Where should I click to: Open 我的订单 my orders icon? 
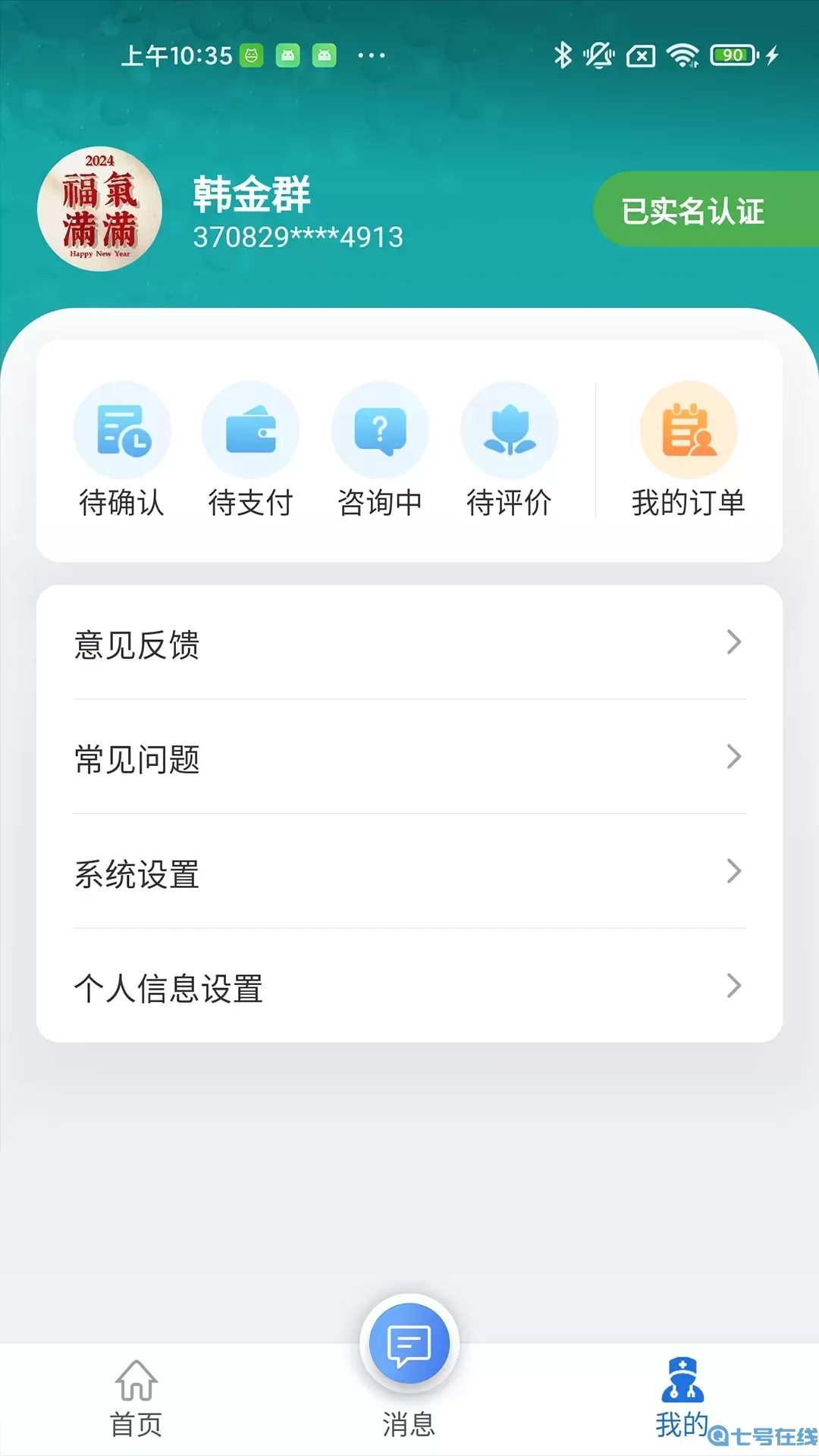pos(689,429)
